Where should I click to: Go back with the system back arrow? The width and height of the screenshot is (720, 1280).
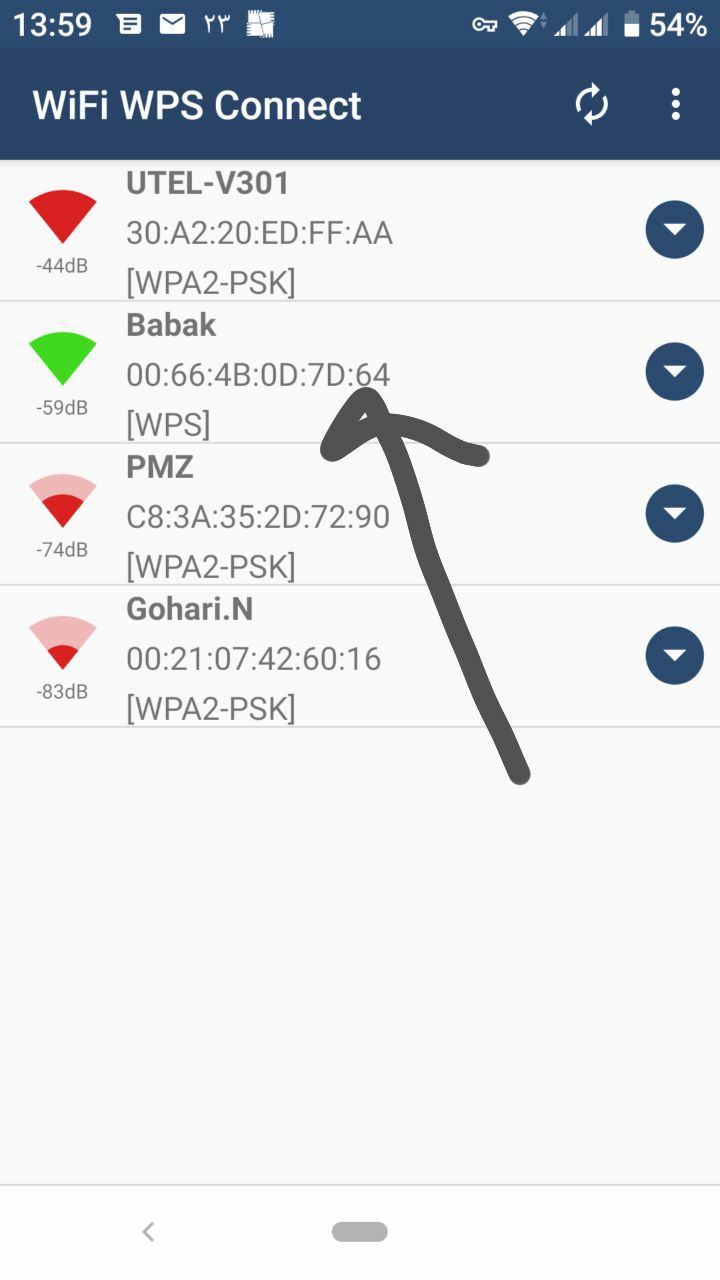pos(148,1232)
